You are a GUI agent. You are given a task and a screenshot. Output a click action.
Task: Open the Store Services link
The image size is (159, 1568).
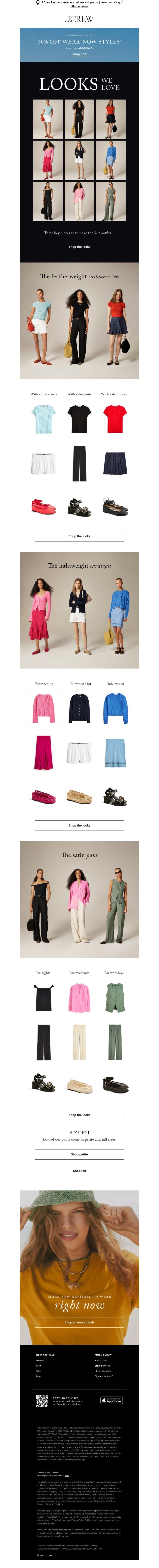pos(102,1365)
